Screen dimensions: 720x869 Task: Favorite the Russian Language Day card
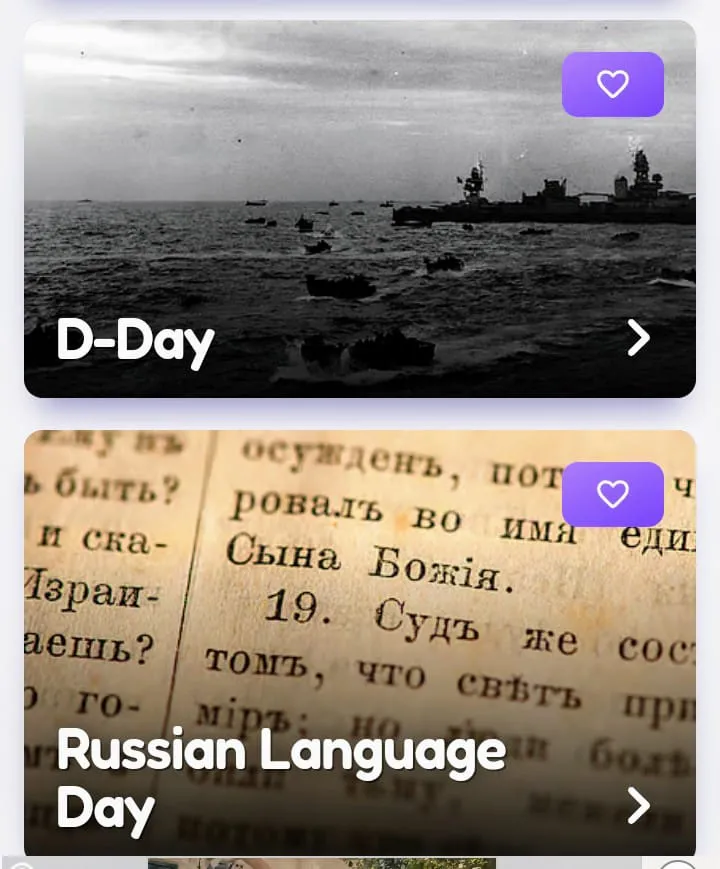(612, 494)
